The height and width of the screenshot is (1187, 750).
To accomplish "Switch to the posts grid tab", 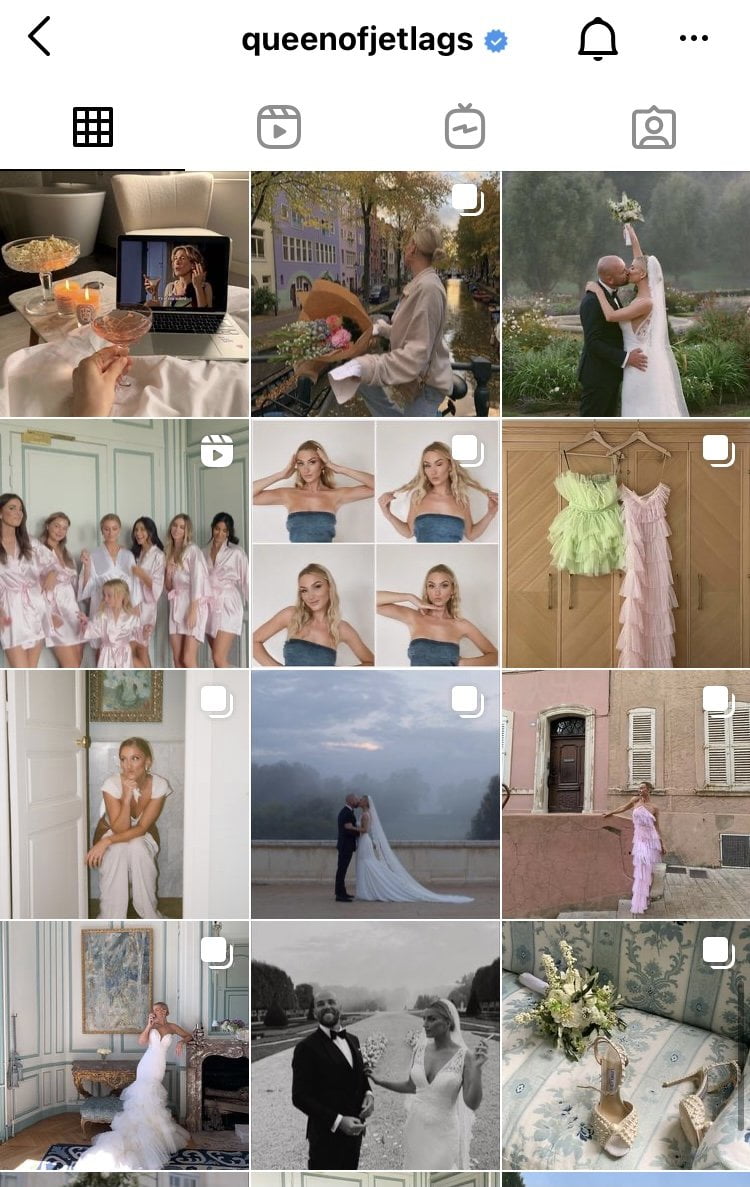I will click(93, 128).
